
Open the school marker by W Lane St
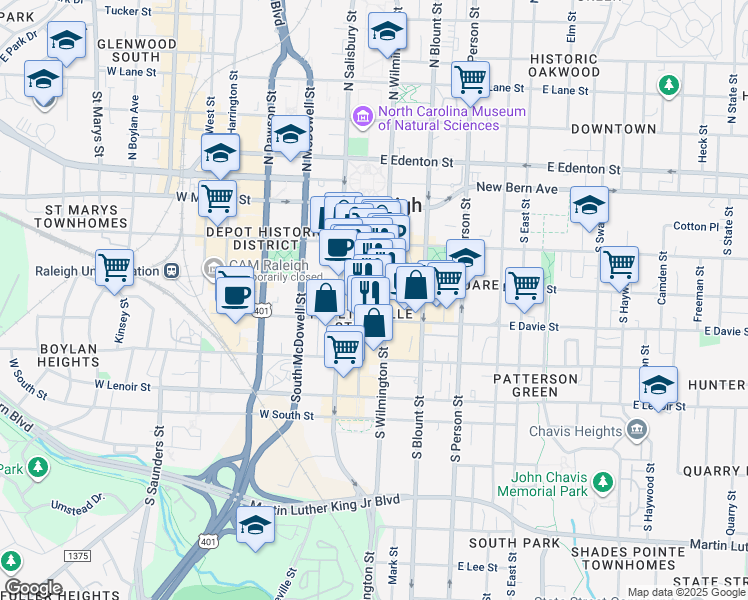click(x=44, y=78)
